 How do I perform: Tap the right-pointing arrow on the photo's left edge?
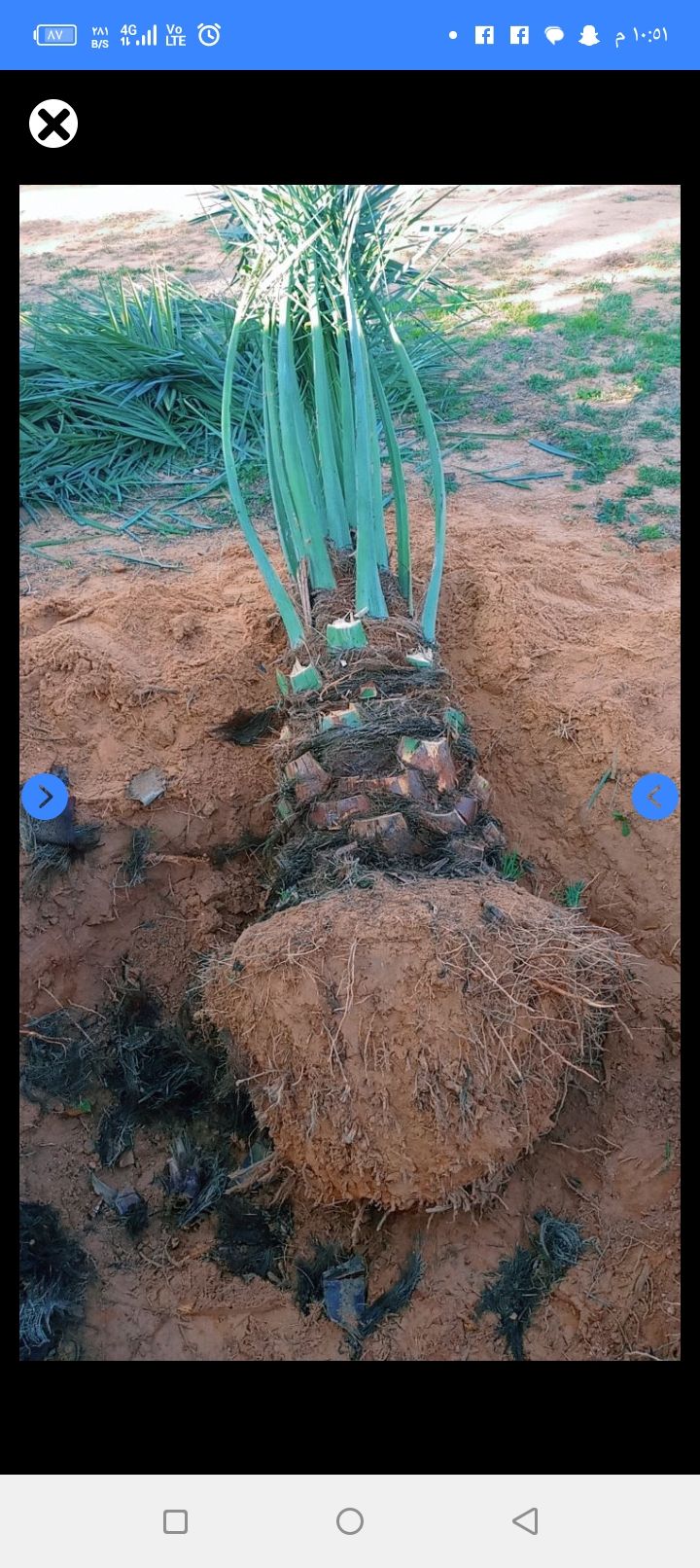[45, 797]
